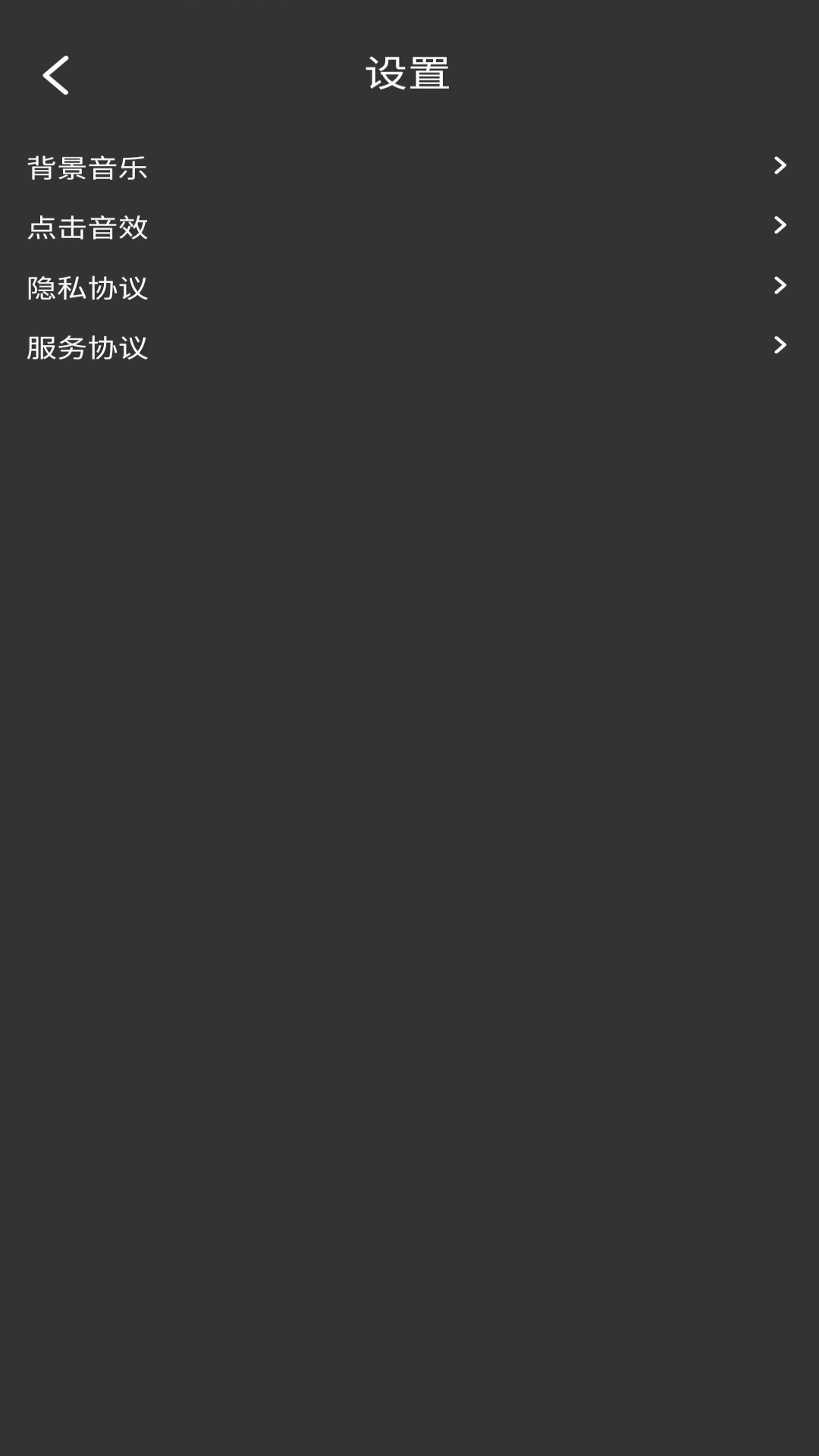Open click sound effect options
This screenshot has height=1456, width=819.
pos(409,227)
